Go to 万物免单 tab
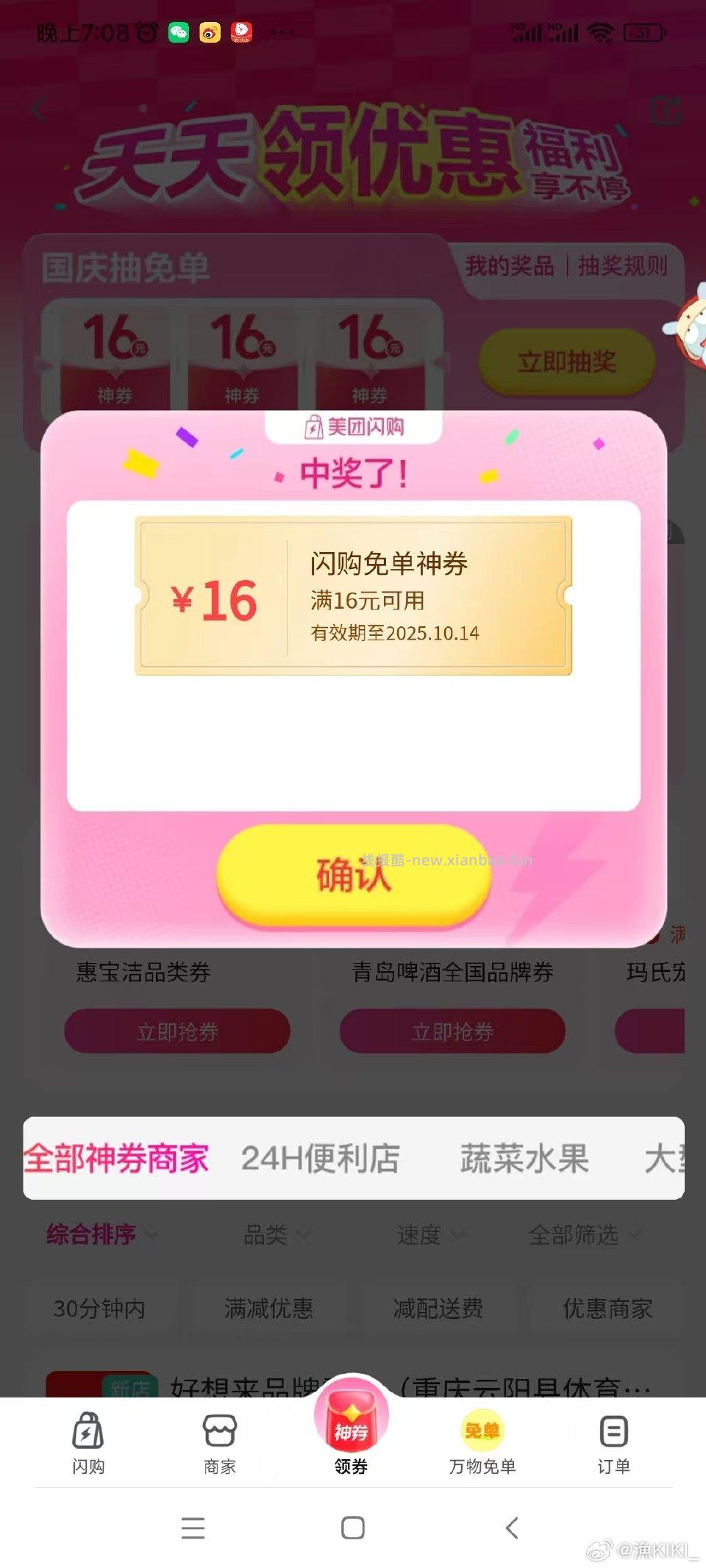This screenshot has height=1568, width=706. click(482, 1443)
